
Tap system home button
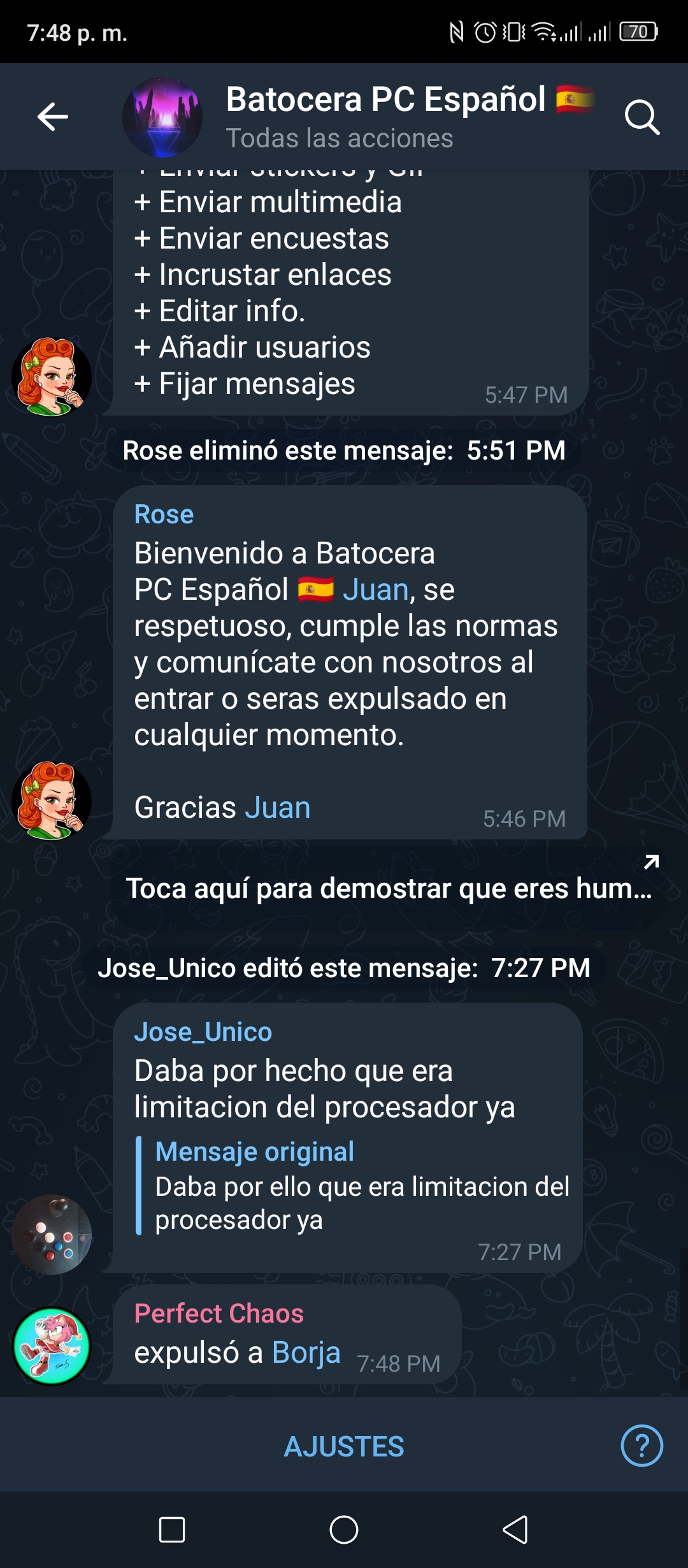point(344,1530)
